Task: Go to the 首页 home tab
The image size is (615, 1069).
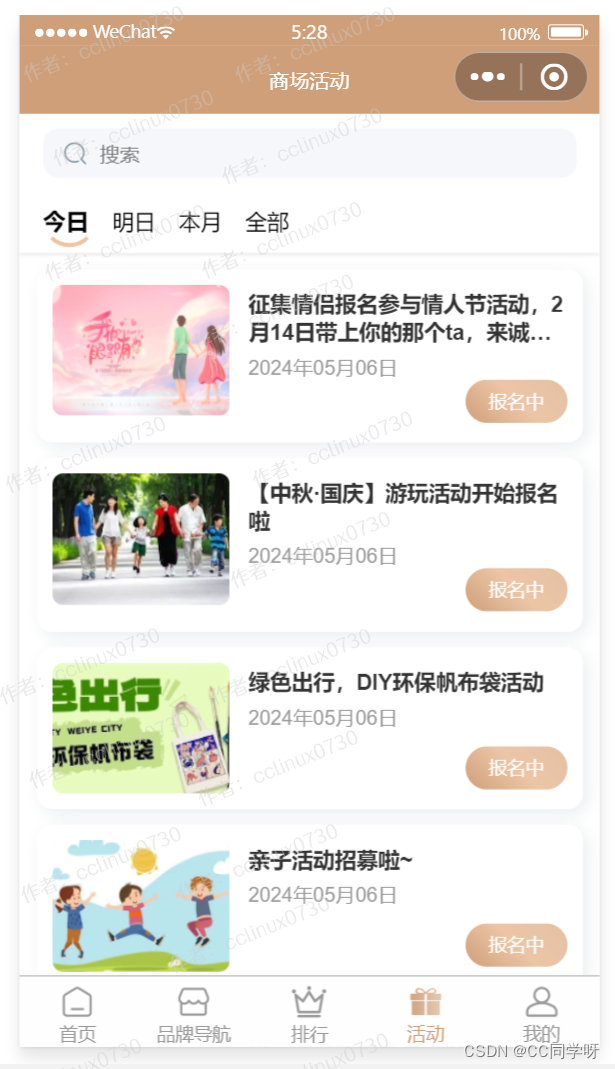Action: tap(77, 1014)
